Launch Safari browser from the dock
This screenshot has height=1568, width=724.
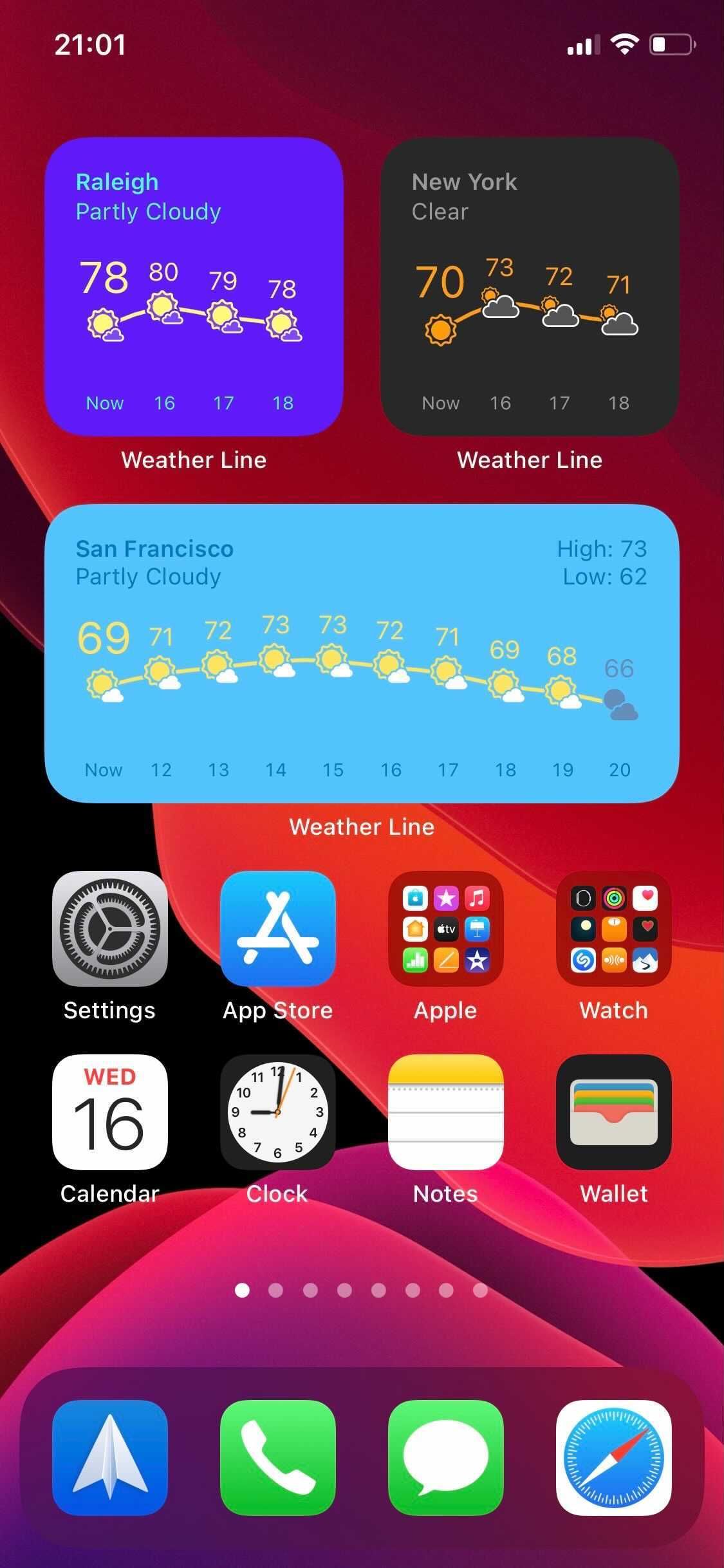point(614,1457)
